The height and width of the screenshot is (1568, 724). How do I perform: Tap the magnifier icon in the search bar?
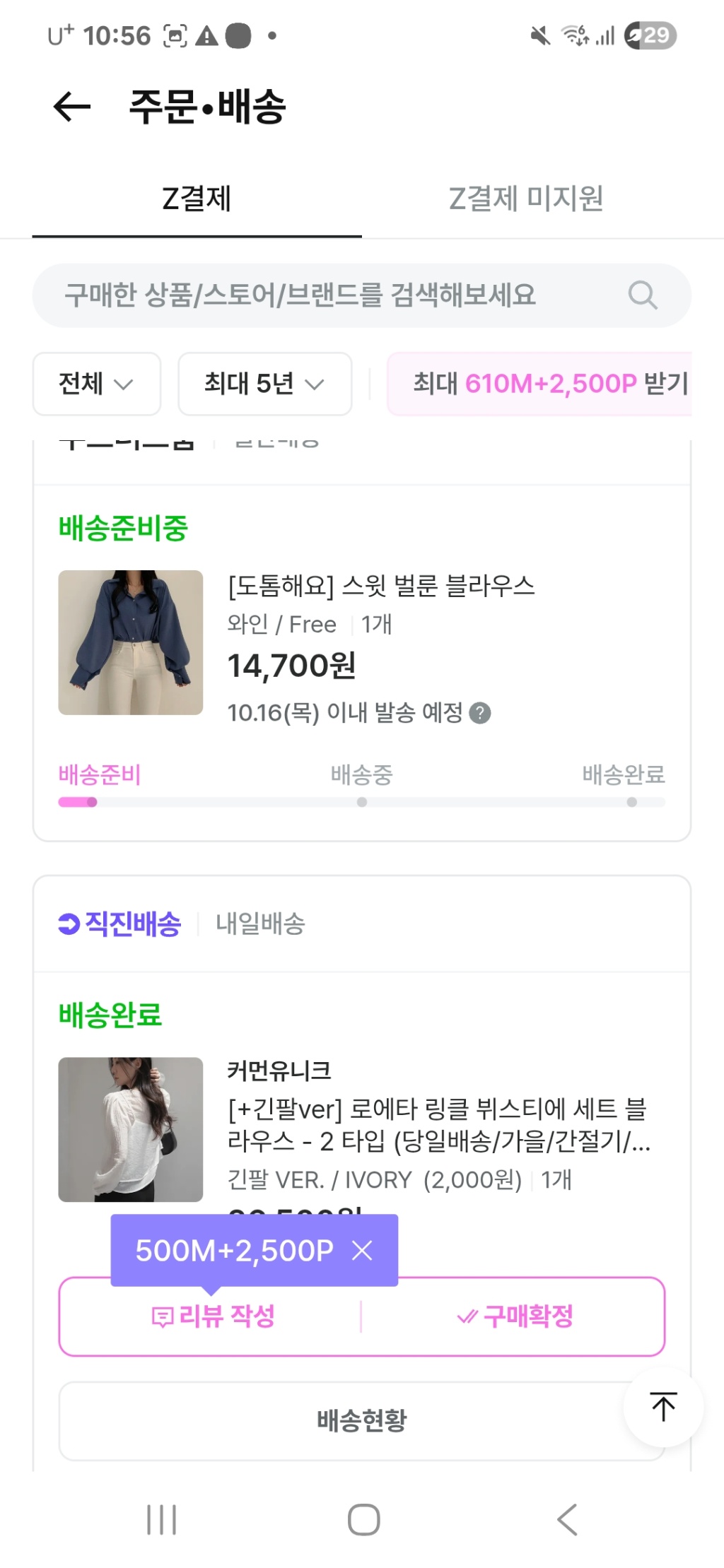[x=643, y=295]
